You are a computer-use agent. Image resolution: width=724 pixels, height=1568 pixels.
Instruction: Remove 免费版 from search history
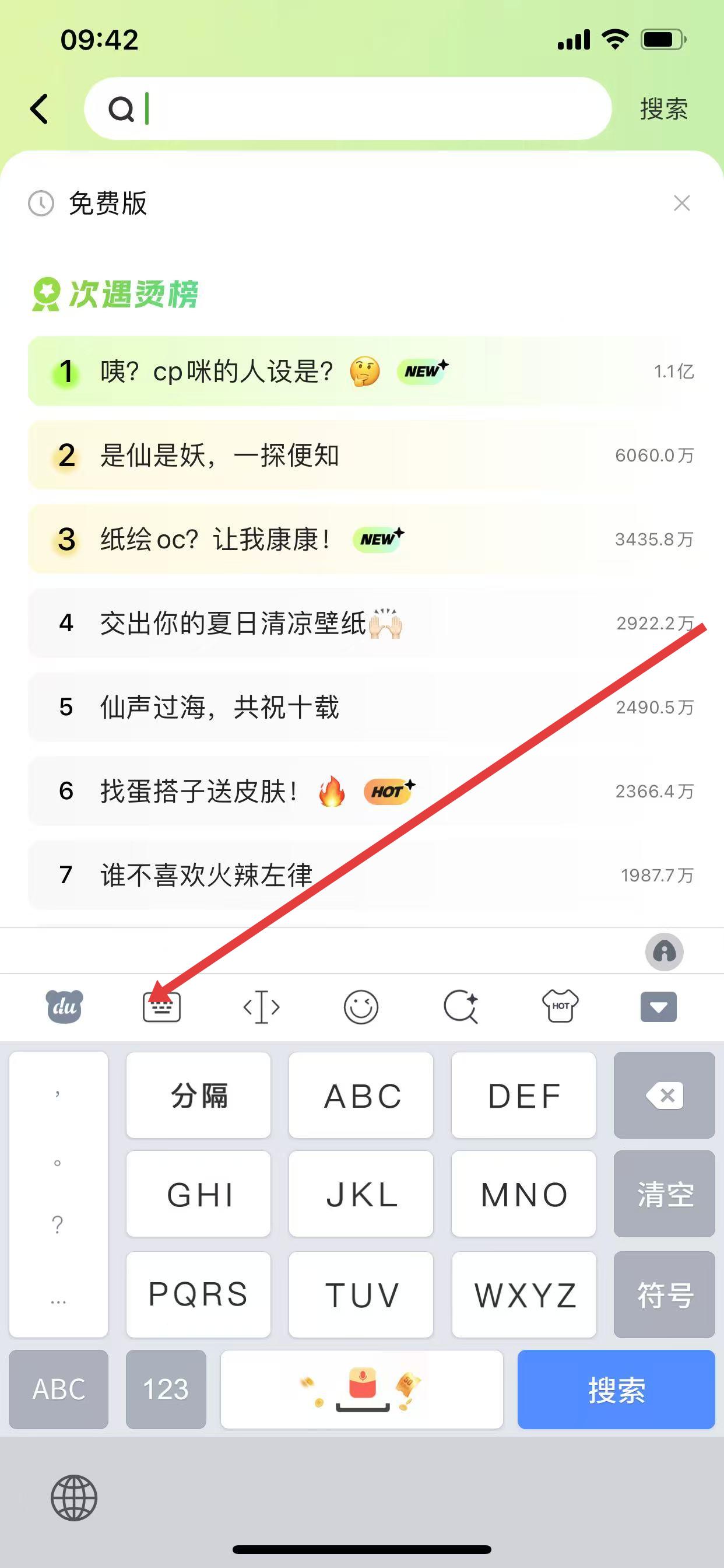[681, 204]
